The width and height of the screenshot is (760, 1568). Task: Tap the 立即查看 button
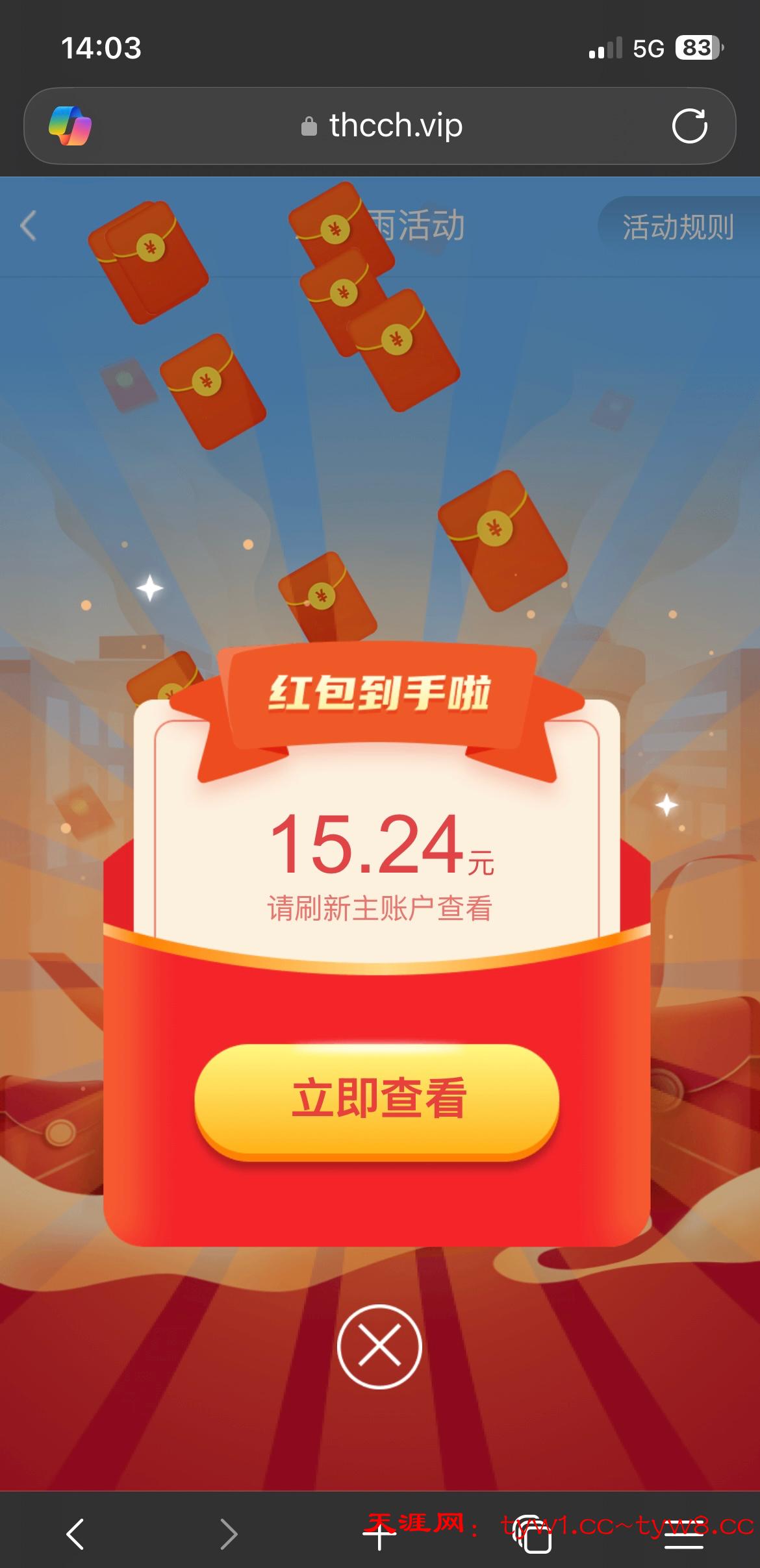pyautogui.click(x=377, y=1100)
